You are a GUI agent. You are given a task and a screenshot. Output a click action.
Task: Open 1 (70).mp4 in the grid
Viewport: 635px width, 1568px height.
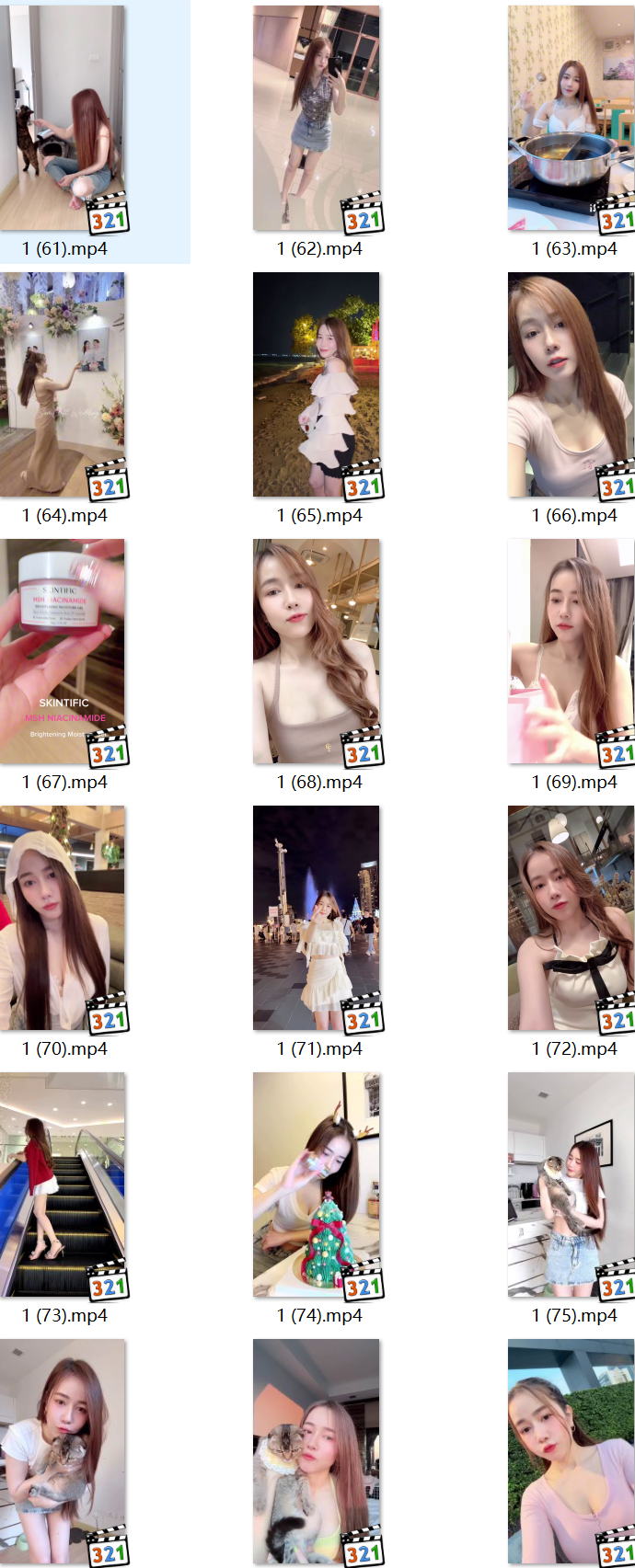(x=63, y=918)
